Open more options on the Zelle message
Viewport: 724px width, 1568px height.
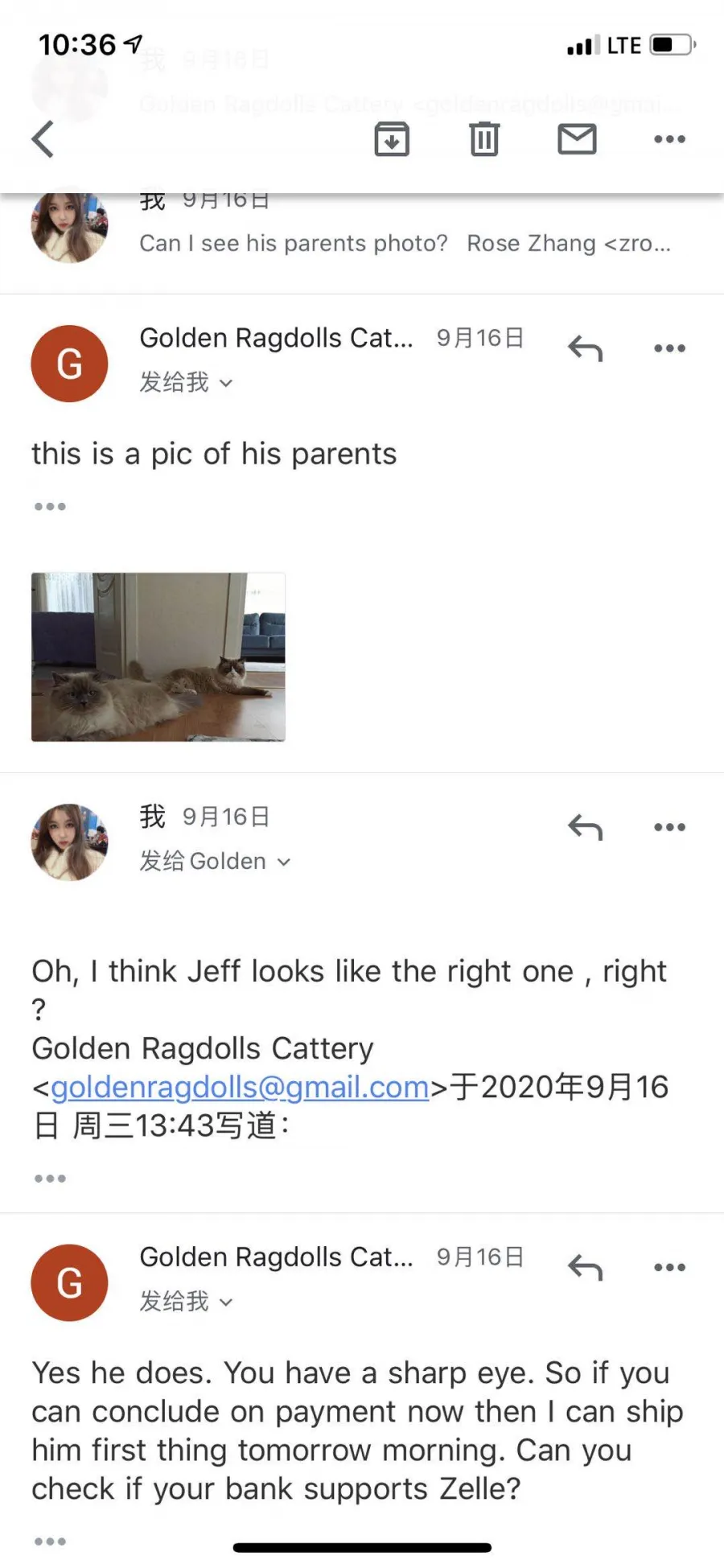click(669, 1267)
